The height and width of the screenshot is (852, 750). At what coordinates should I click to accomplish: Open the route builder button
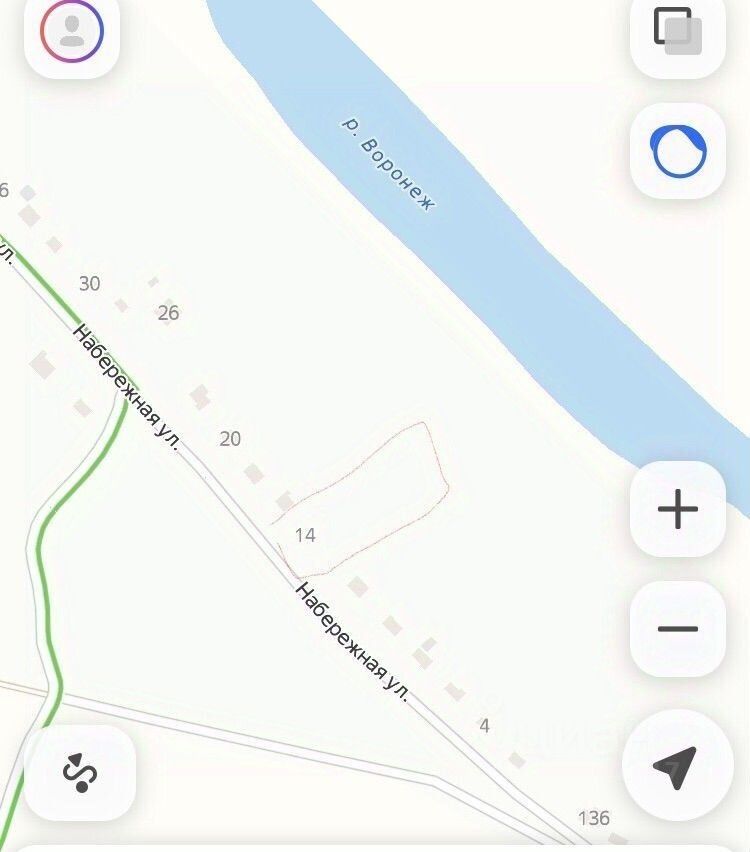click(79, 772)
